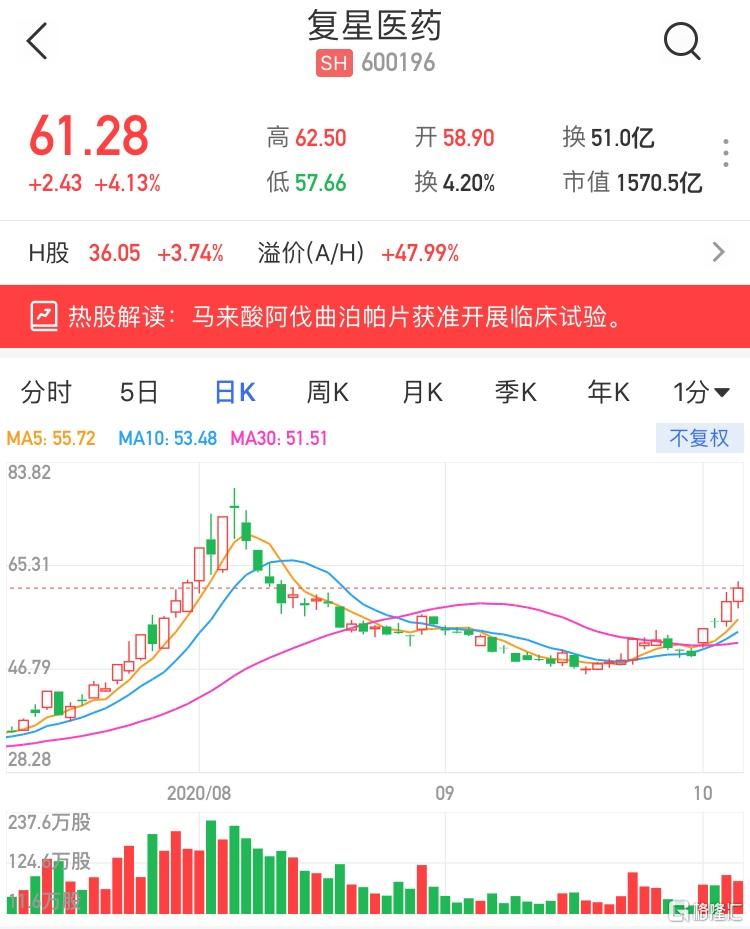Expand the H股 premium details chevron

[718, 253]
